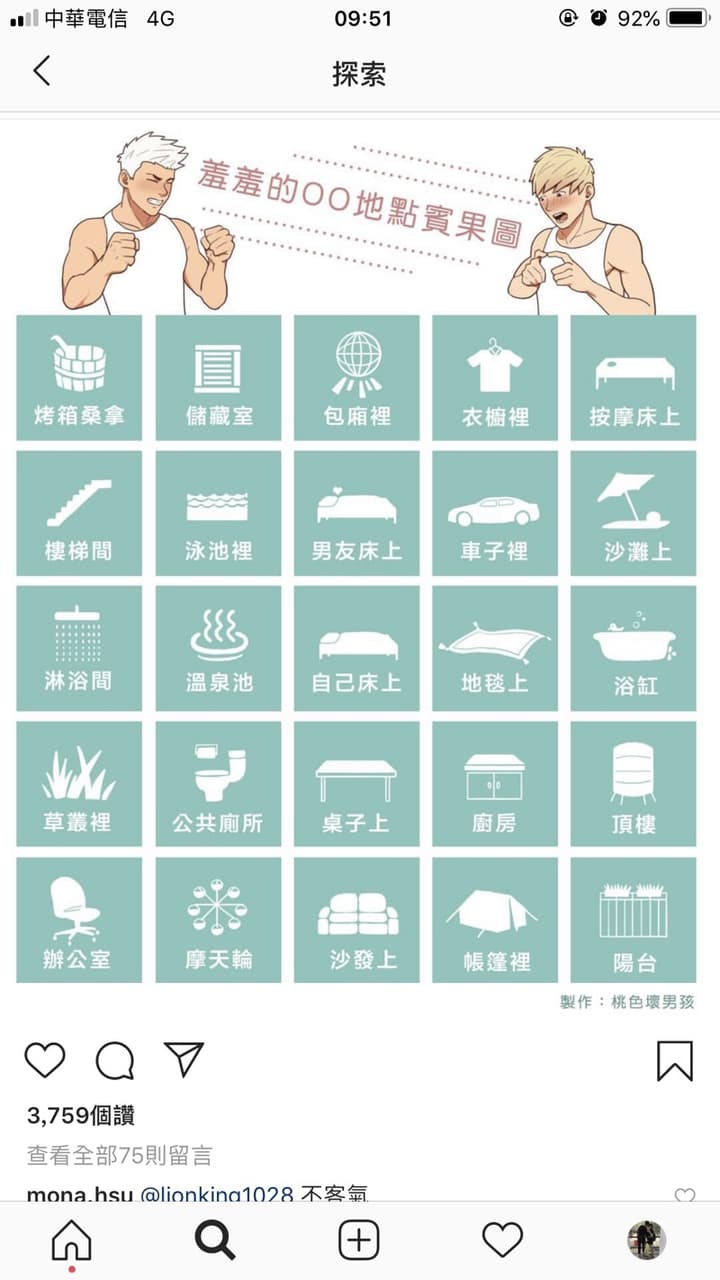View all 75 comments (查看全部75則留言)
This screenshot has width=720, height=1280.
[x=119, y=1156]
